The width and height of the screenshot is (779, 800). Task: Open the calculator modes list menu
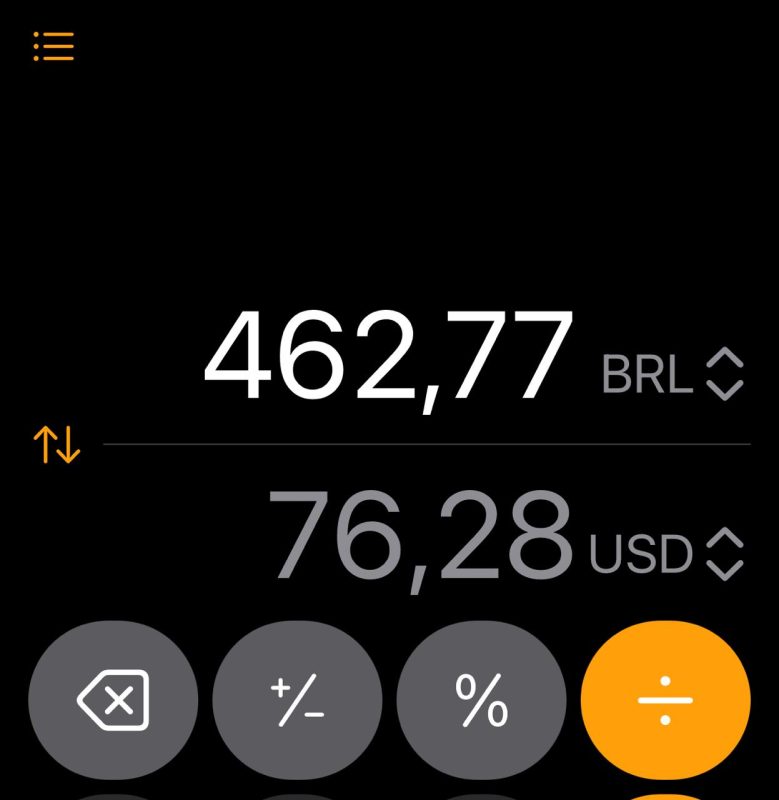coord(54,46)
